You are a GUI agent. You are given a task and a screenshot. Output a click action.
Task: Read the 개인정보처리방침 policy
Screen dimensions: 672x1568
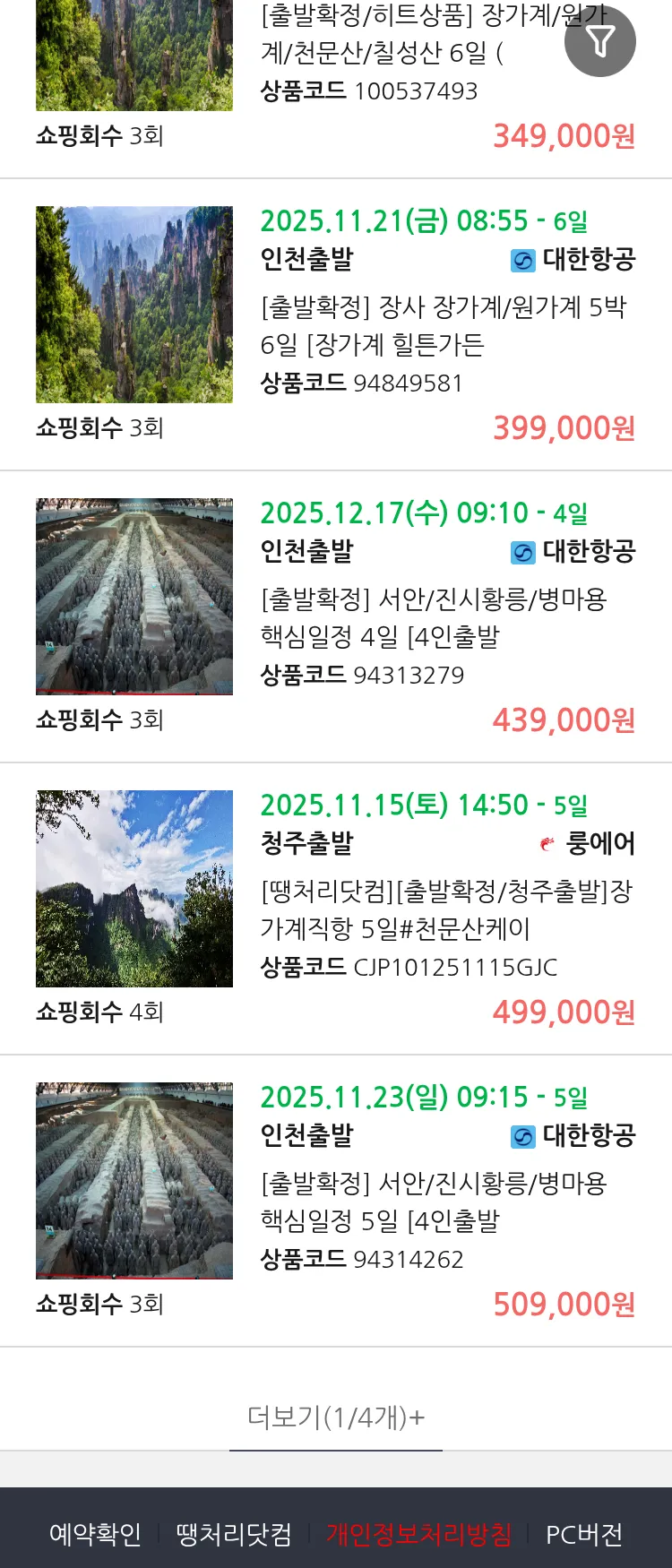coord(418,1534)
